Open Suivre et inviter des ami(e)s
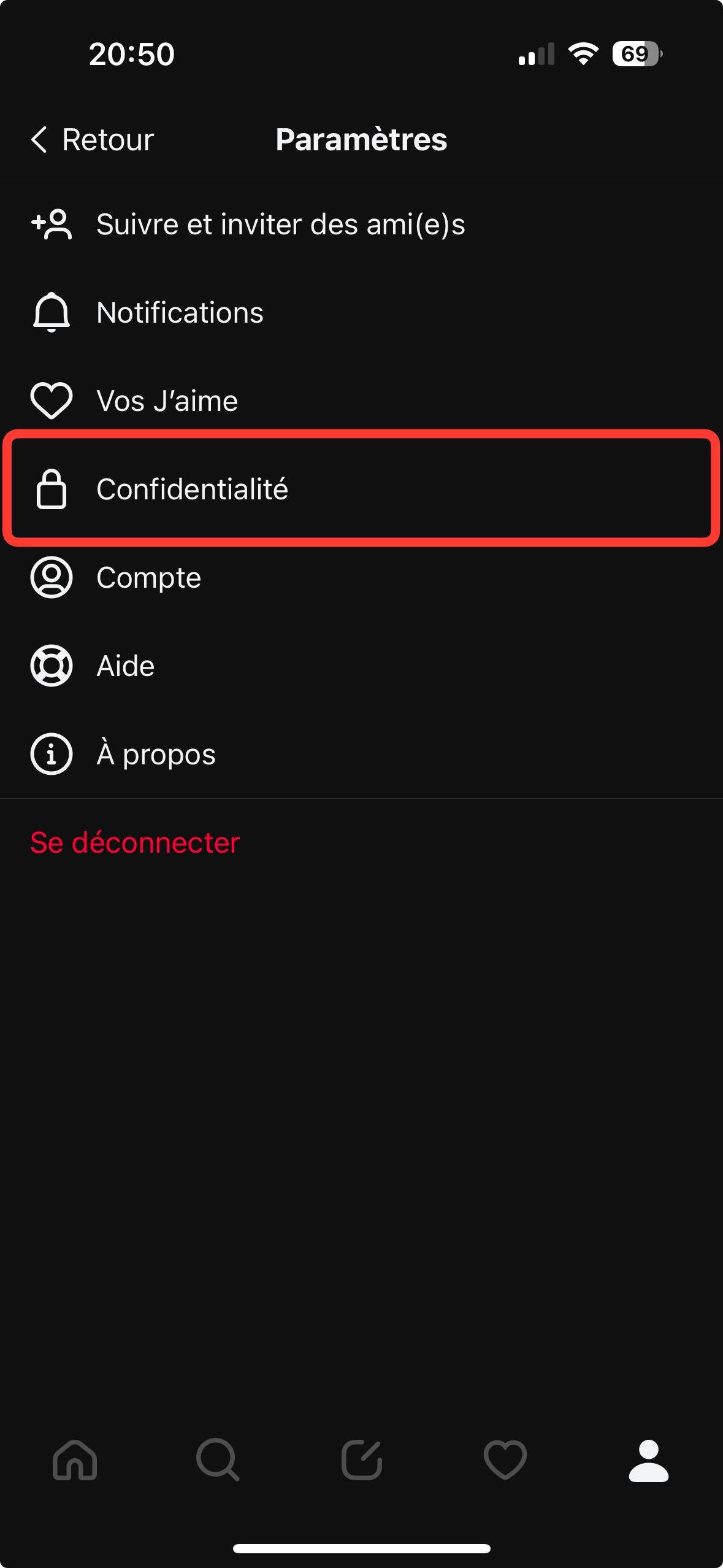 (280, 225)
